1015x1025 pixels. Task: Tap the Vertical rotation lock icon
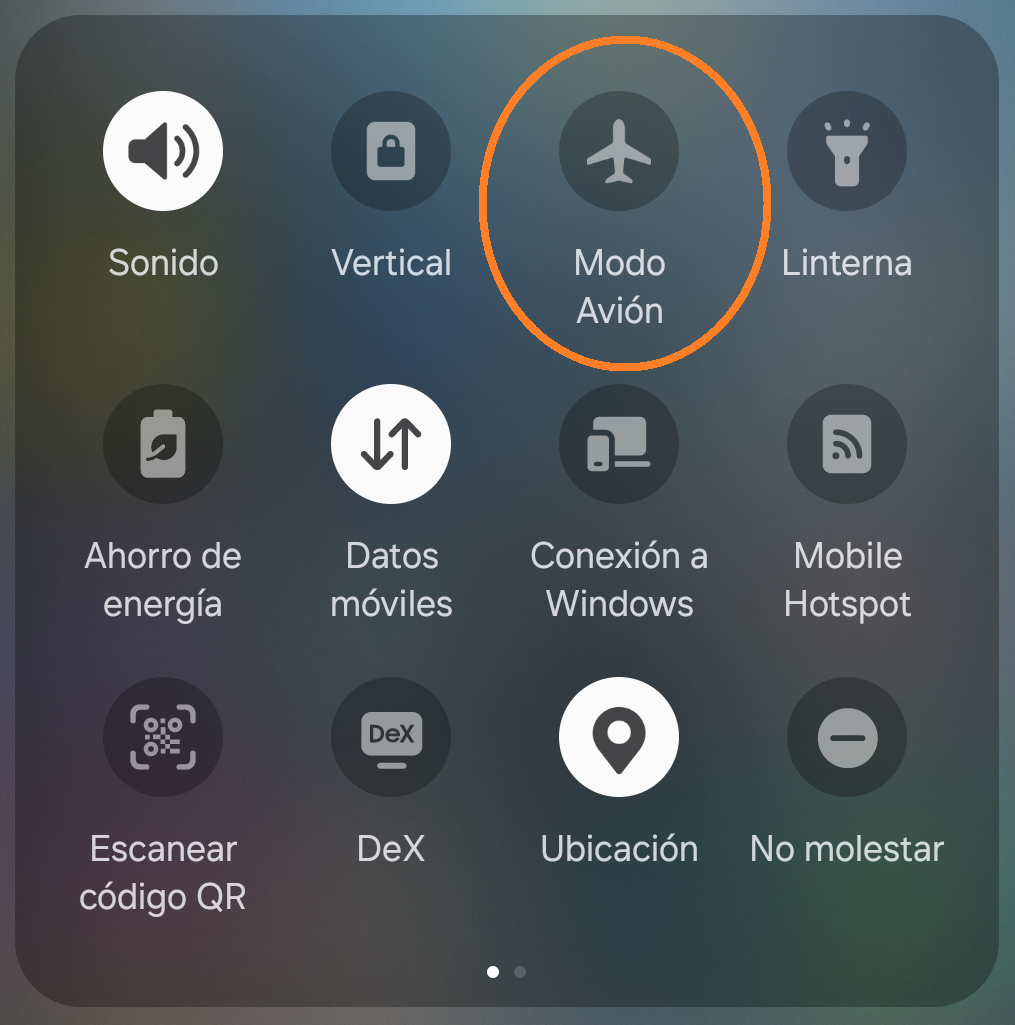pos(391,150)
